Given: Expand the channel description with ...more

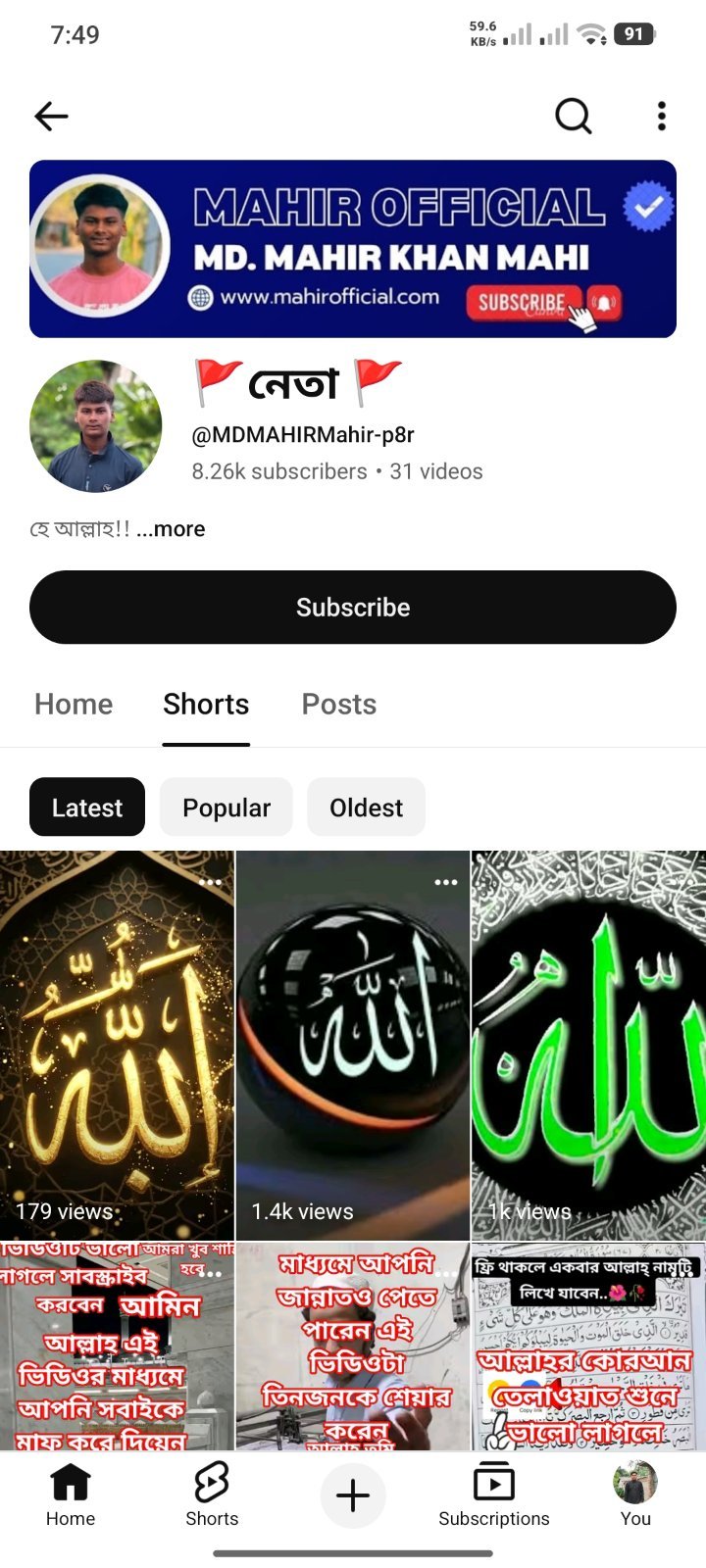Looking at the screenshot, I should (x=171, y=529).
